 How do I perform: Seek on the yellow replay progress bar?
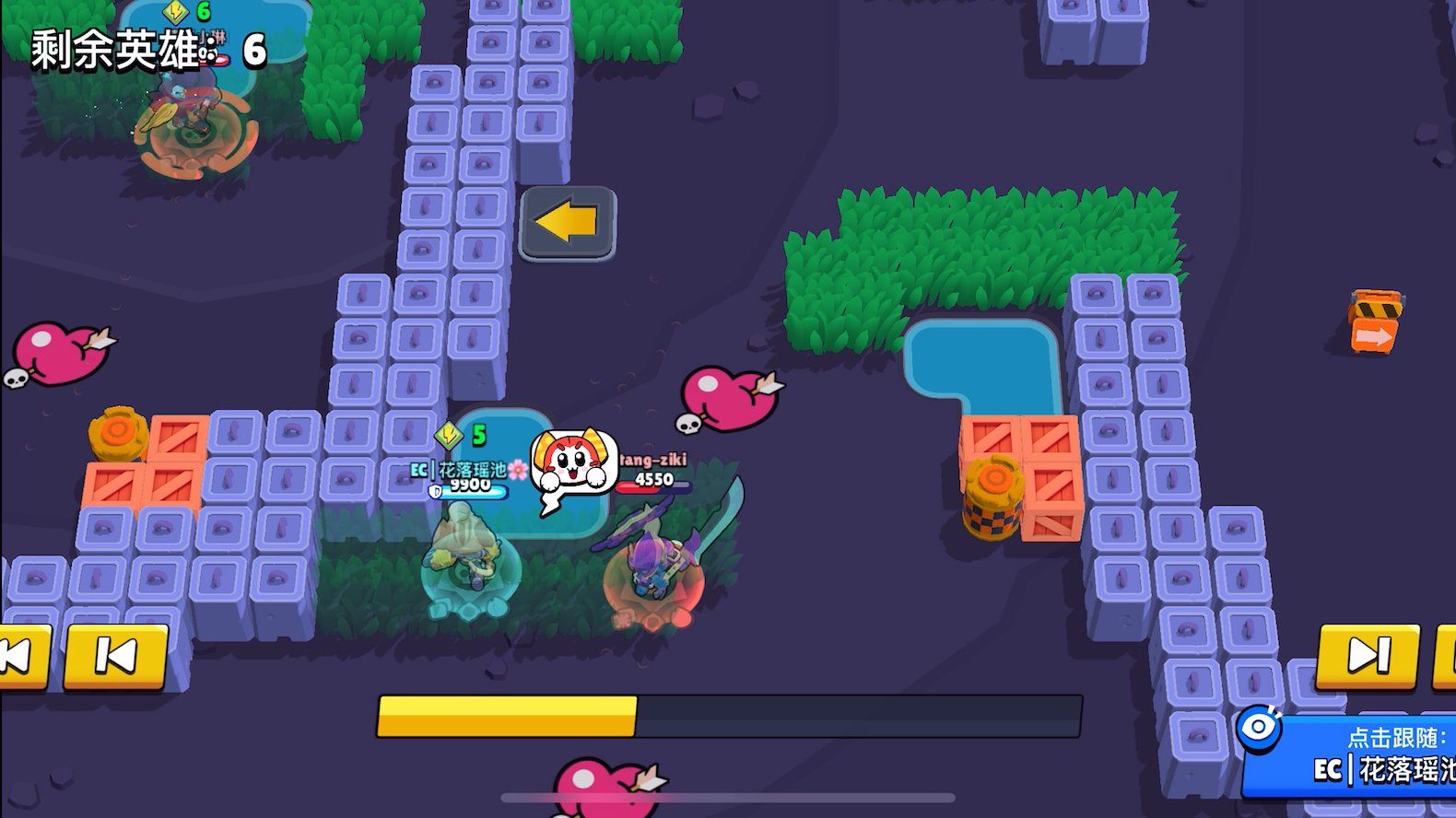(729, 716)
